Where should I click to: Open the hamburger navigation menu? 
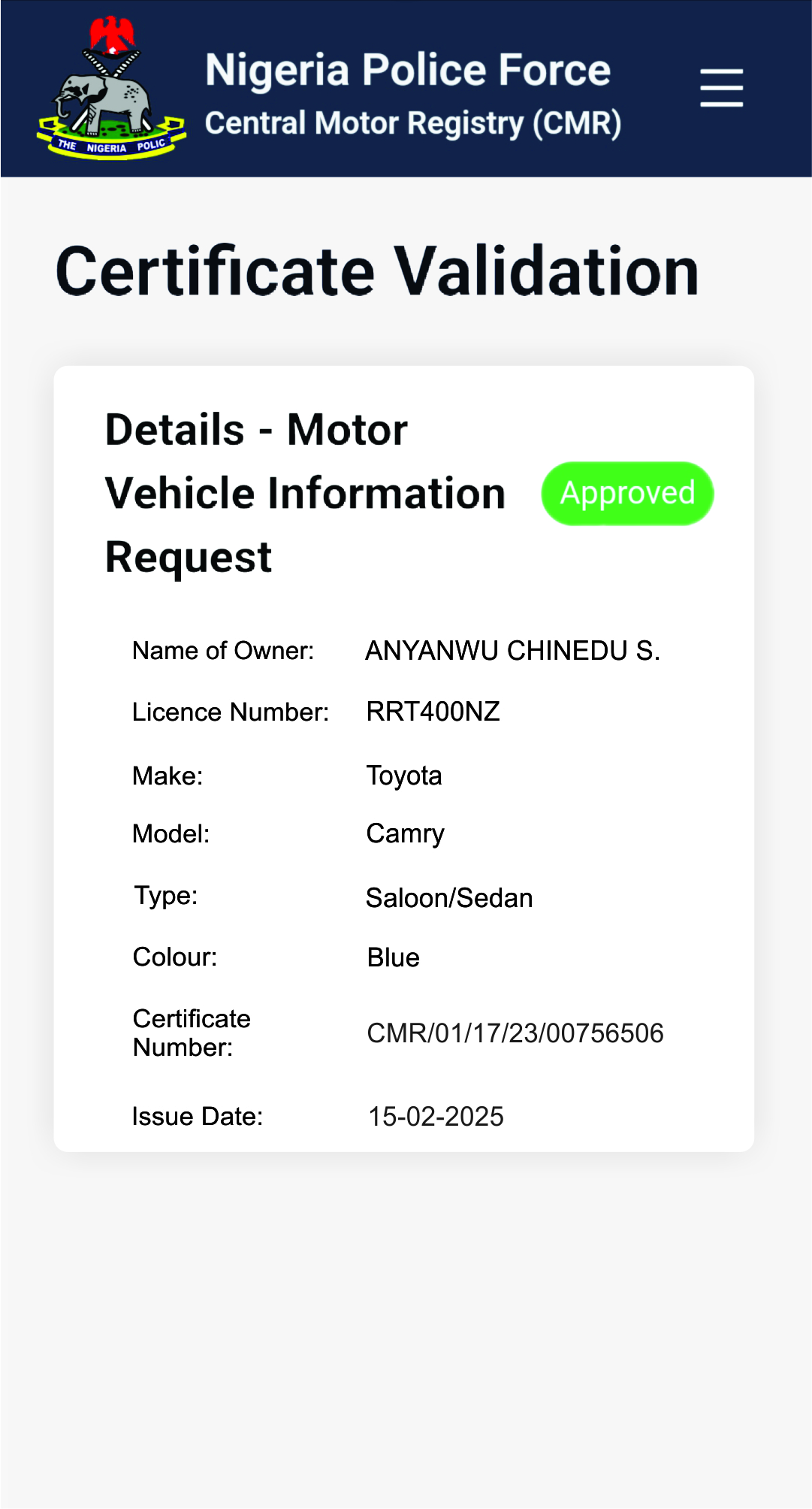click(x=721, y=88)
